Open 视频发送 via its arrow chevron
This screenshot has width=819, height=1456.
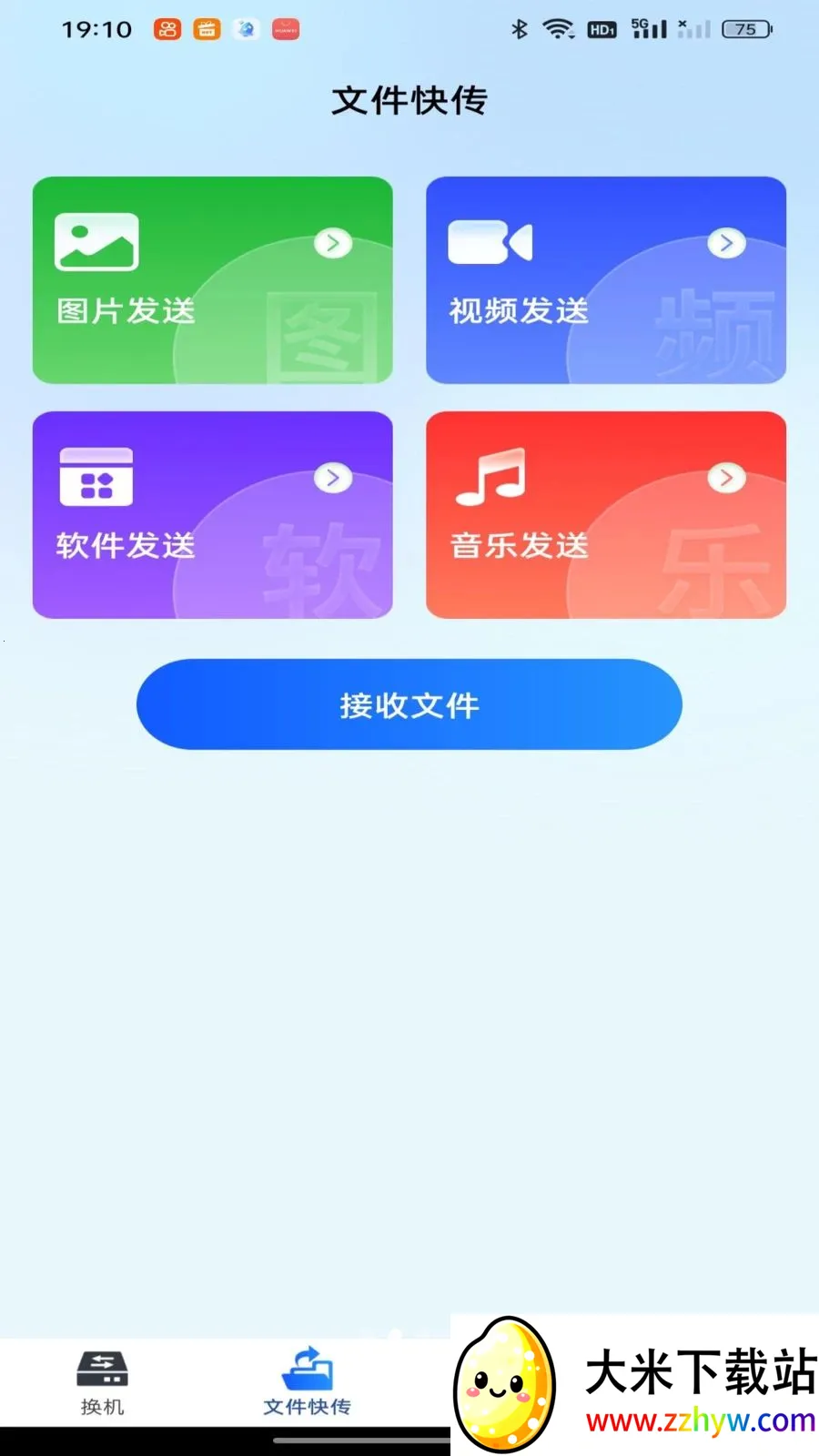(x=725, y=243)
